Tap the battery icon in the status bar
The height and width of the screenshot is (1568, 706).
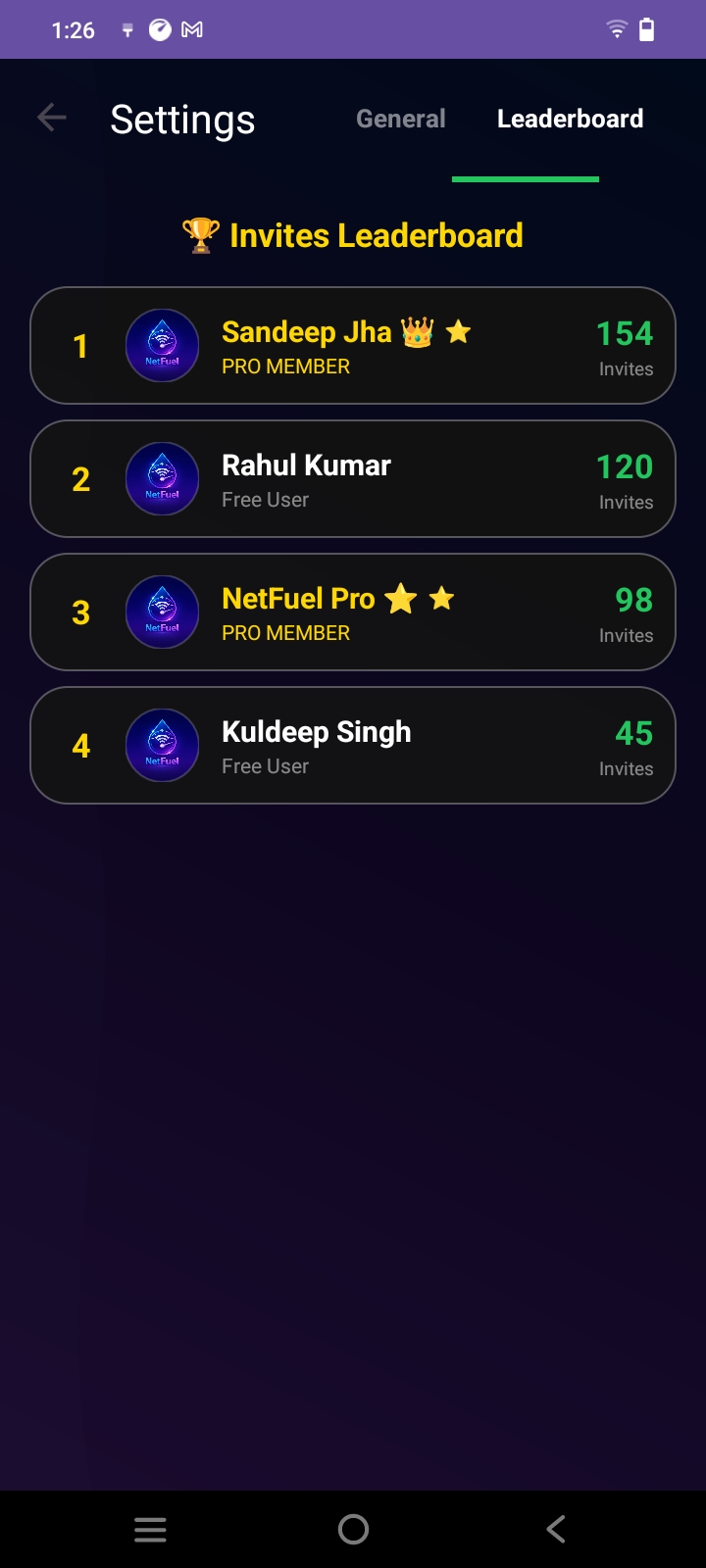coord(647,29)
